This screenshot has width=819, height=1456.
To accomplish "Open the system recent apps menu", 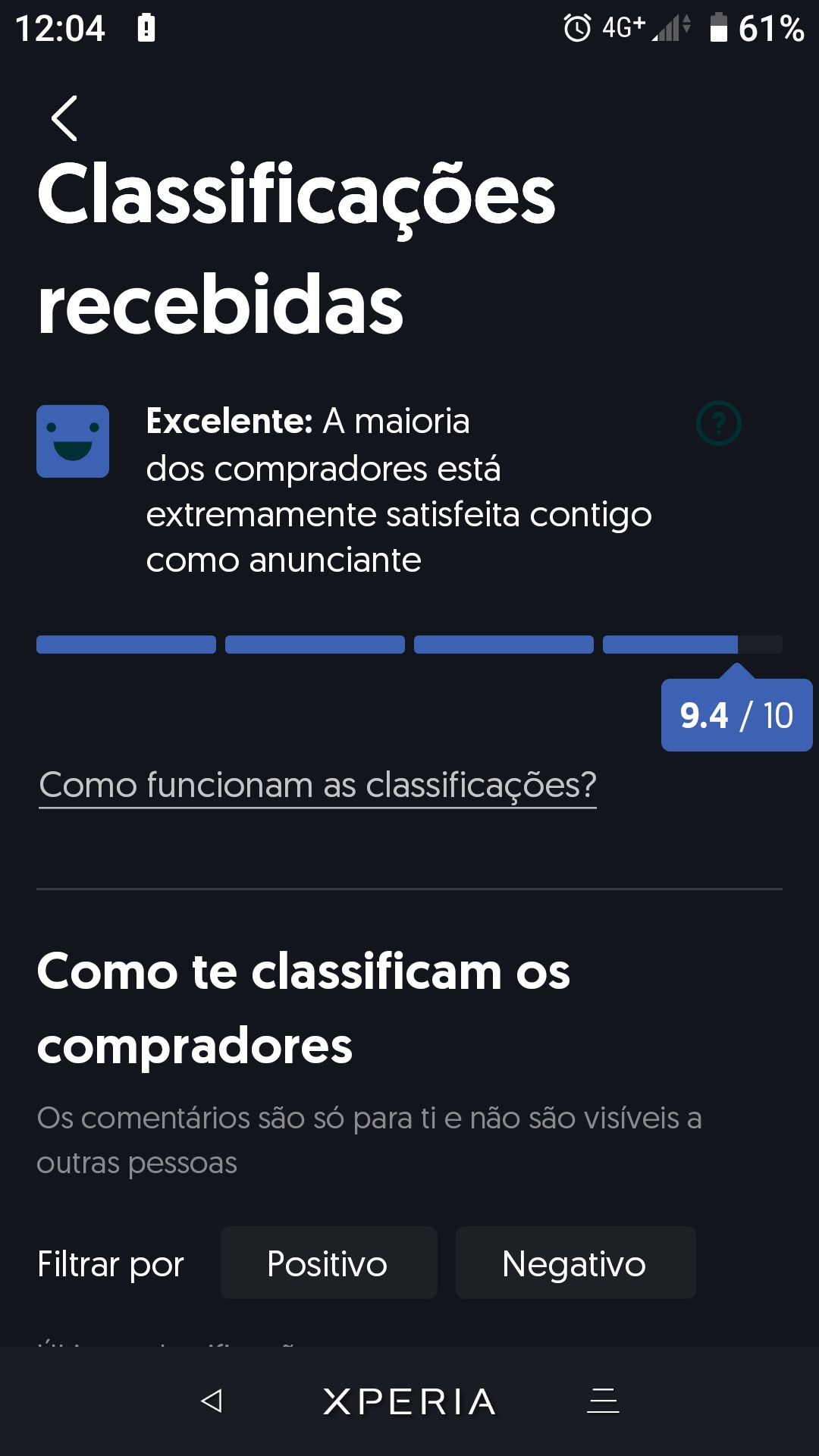I will (x=604, y=1401).
